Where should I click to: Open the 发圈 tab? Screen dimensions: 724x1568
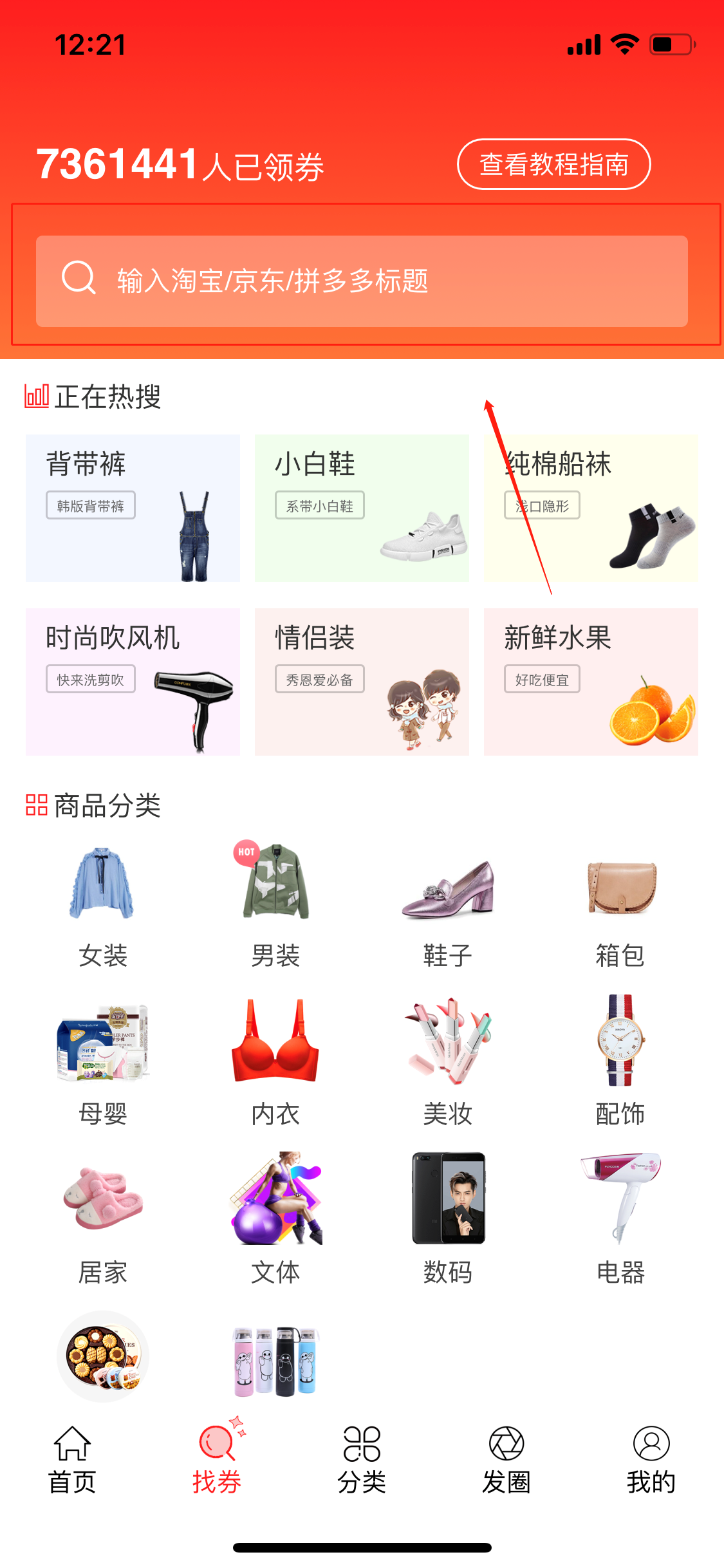tap(506, 1460)
